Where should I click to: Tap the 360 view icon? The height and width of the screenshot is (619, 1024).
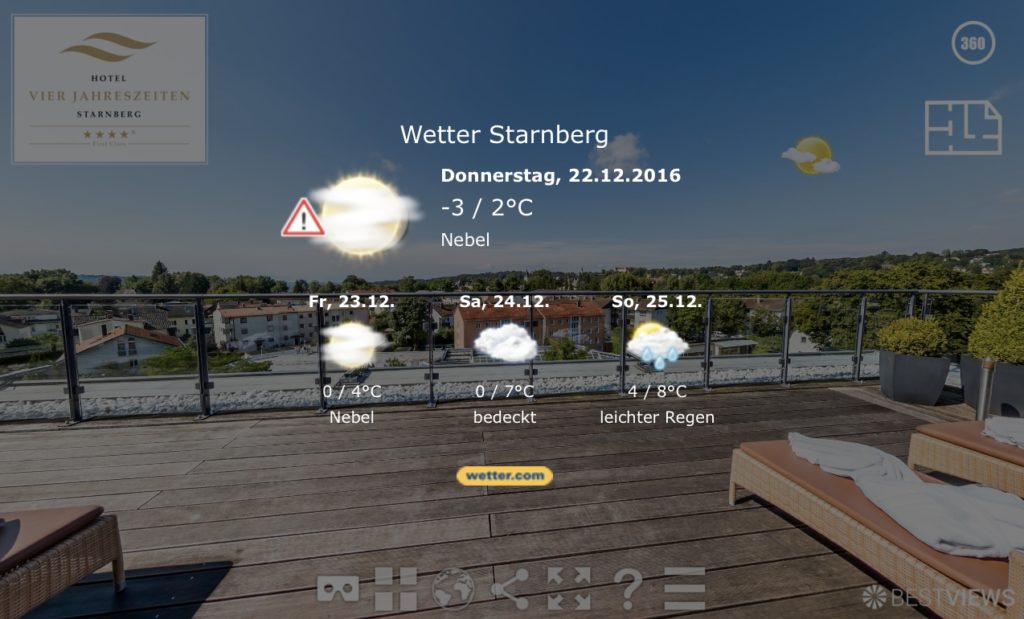point(973,43)
